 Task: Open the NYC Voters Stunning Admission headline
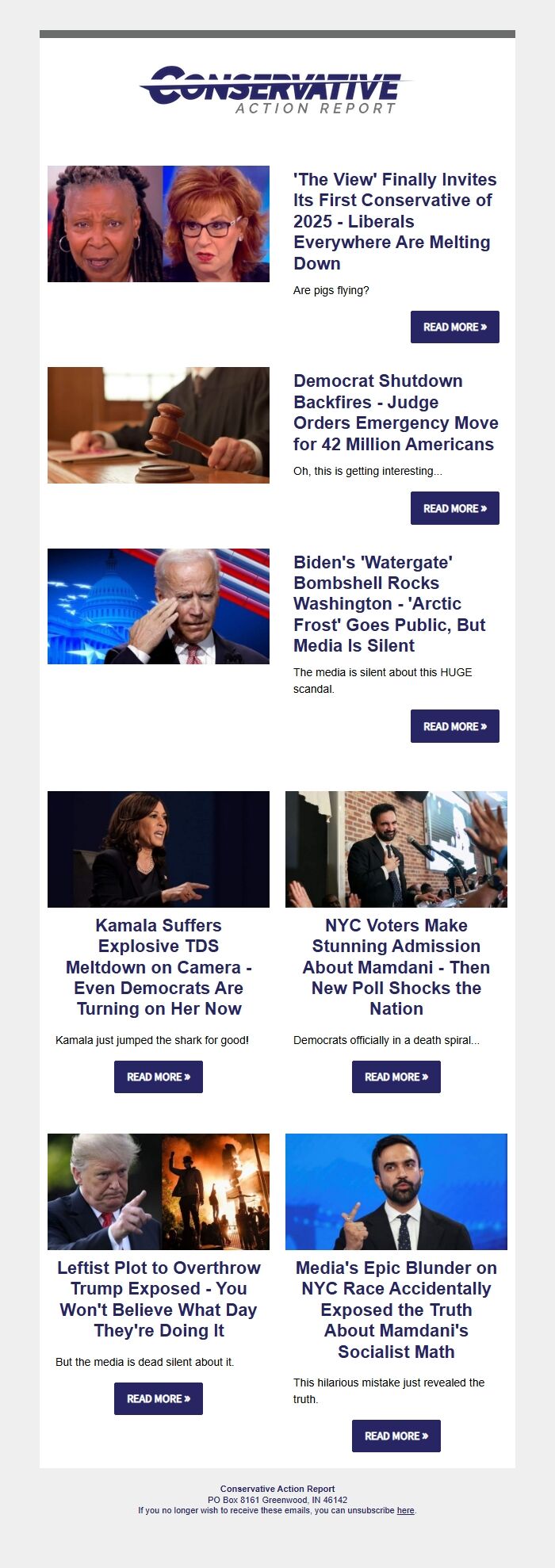point(396,967)
